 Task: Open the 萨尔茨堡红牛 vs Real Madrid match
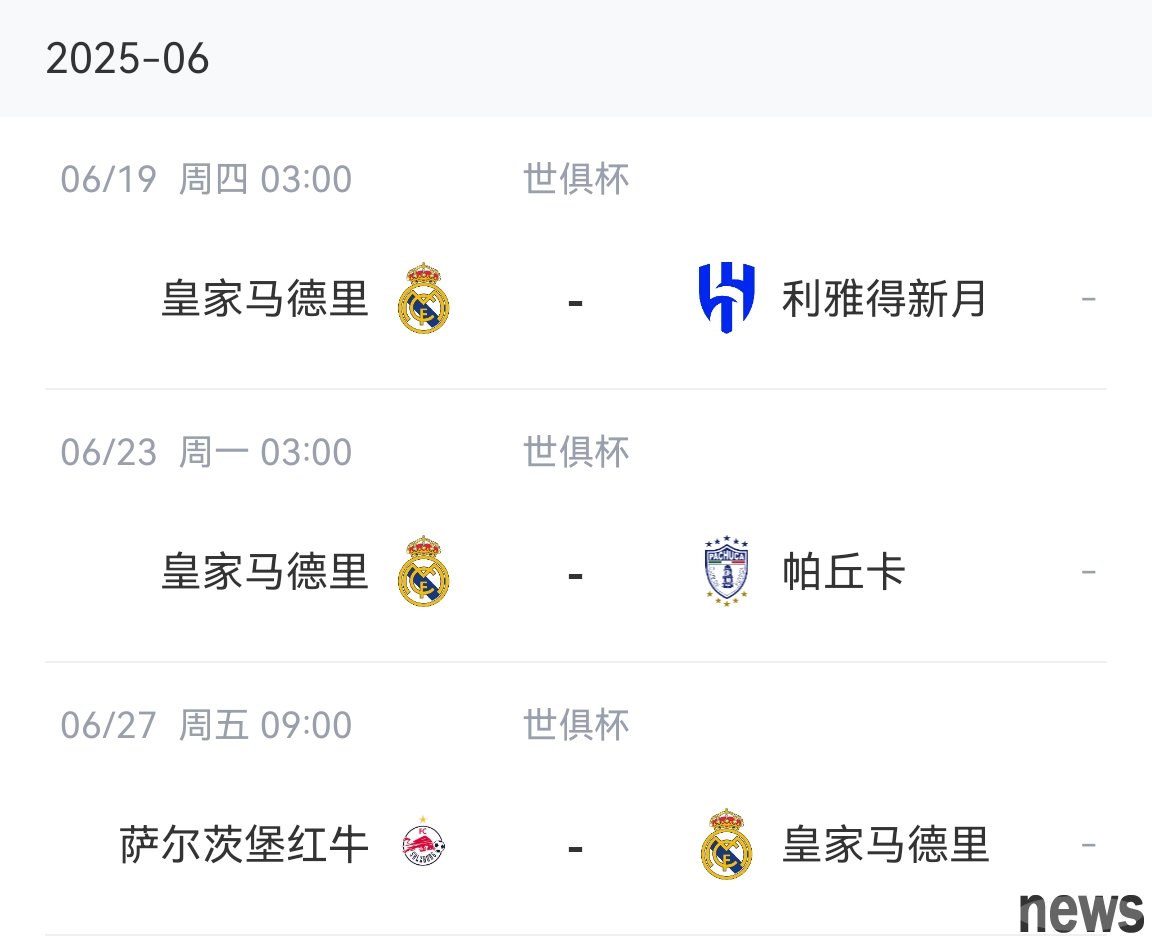(x=575, y=845)
